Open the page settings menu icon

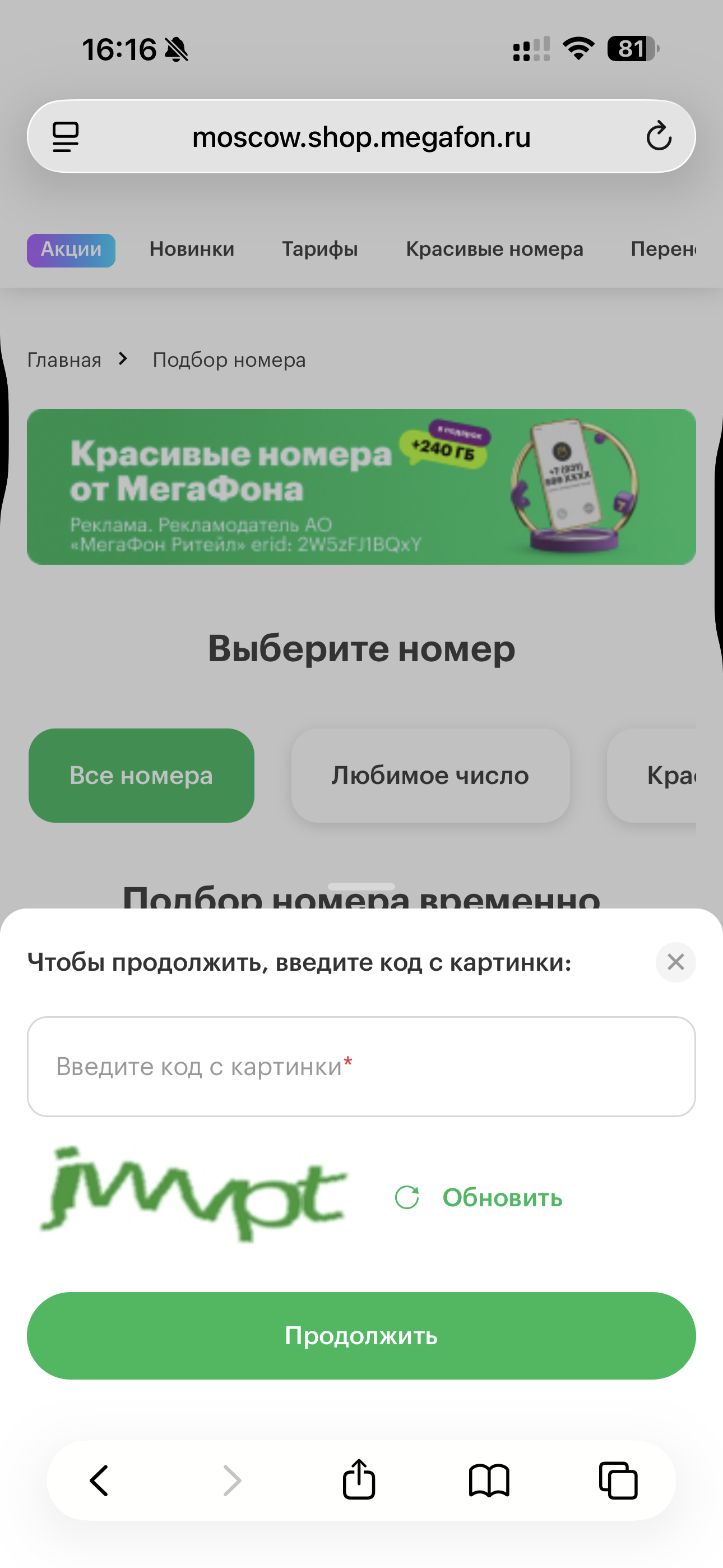click(x=66, y=136)
